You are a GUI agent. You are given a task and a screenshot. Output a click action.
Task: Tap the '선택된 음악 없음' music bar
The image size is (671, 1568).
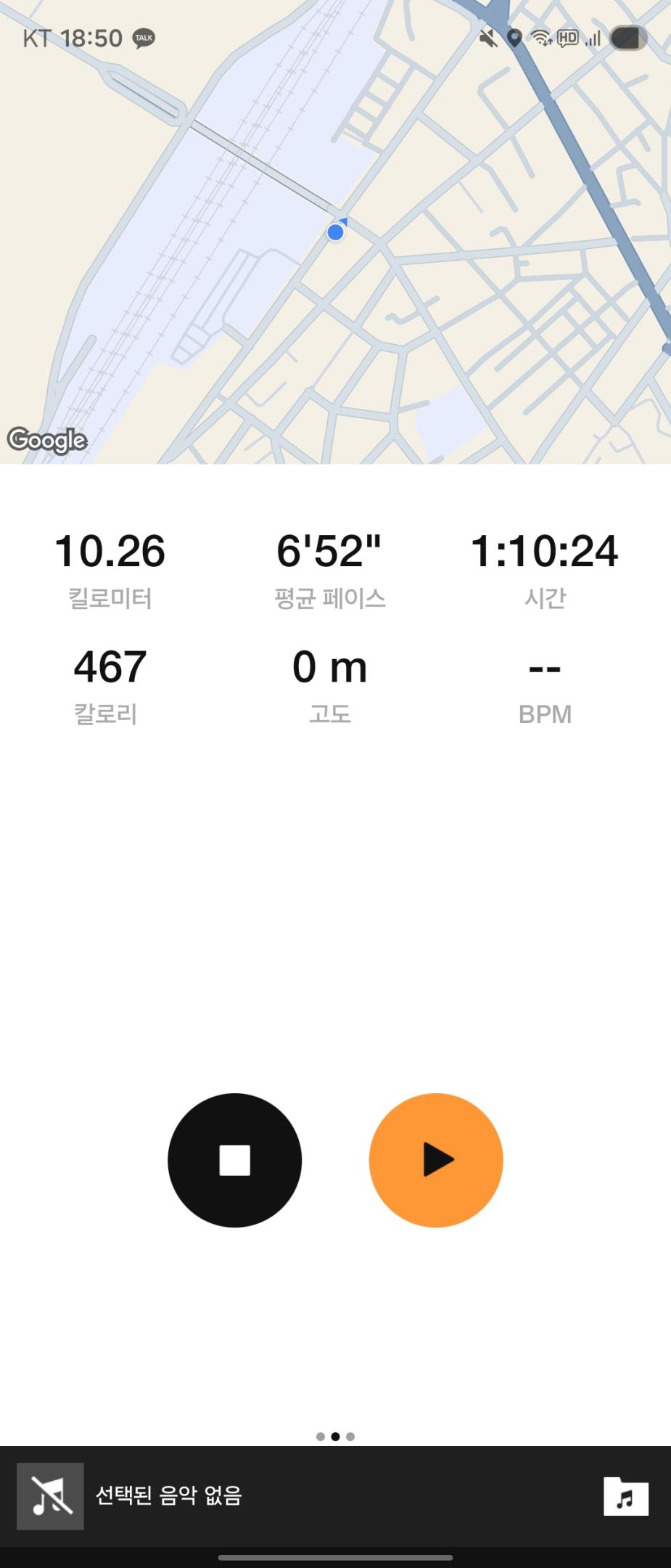click(168, 1496)
